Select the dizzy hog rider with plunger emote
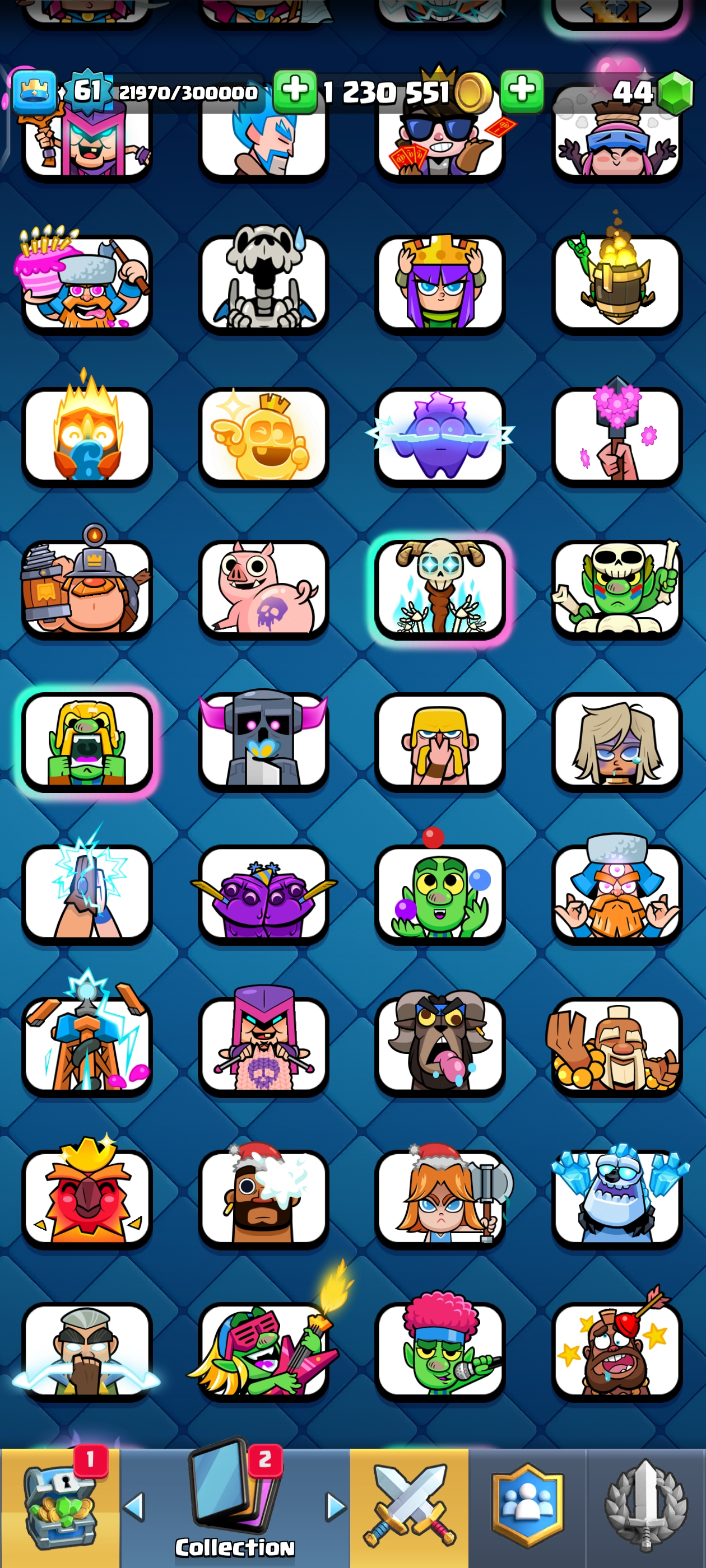The image size is (706, 1568). click(616, 1351)
